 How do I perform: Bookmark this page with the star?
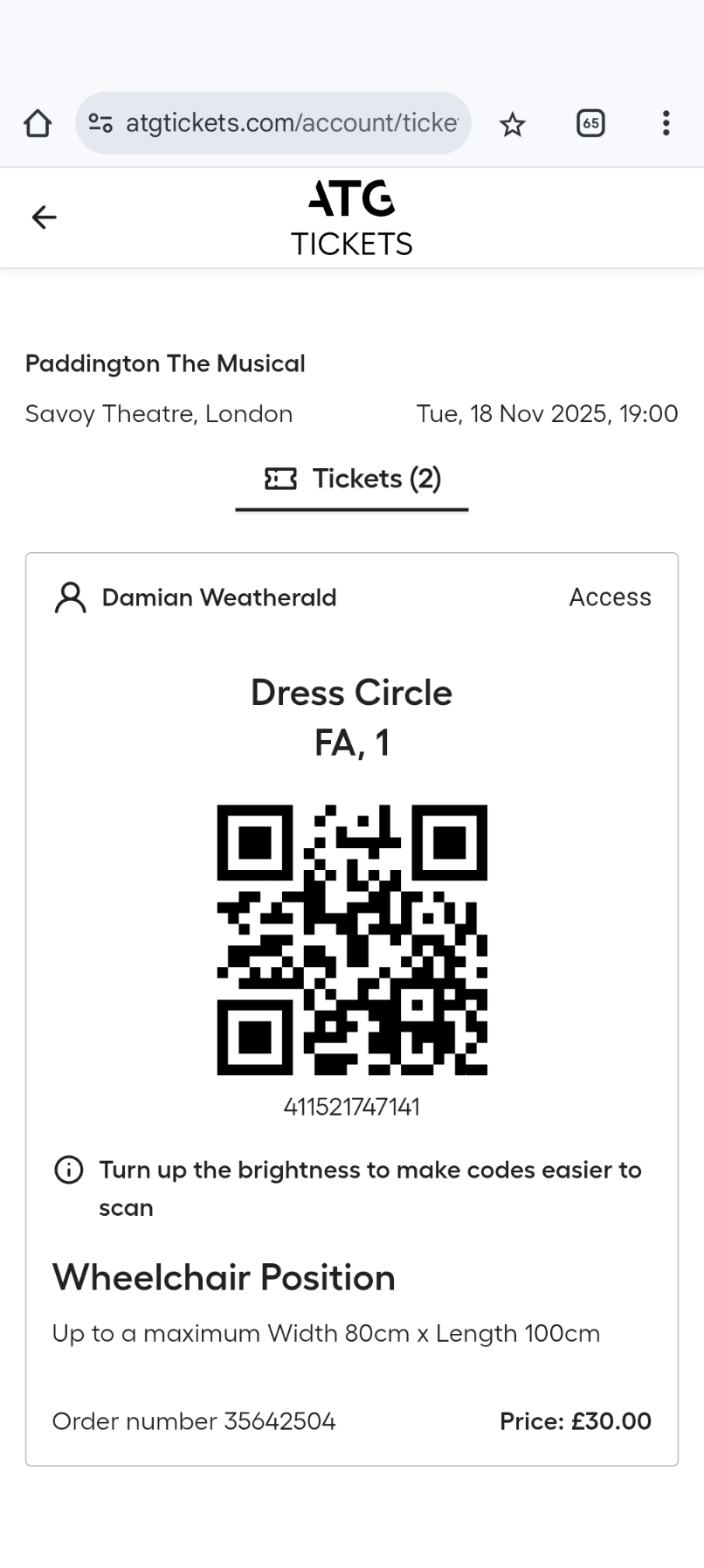pyautogui.click(x=513, y=124)
